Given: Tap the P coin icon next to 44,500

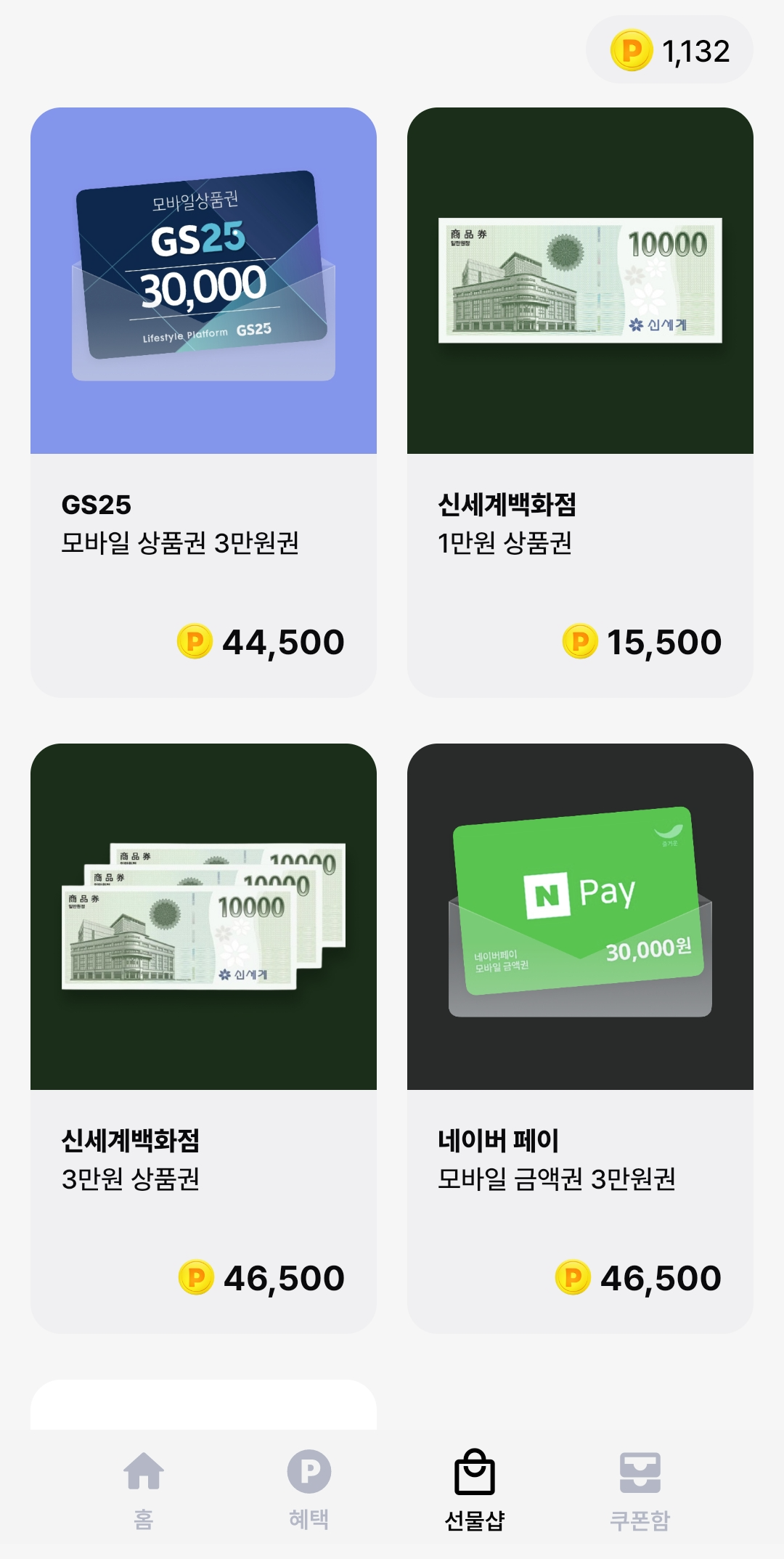Looking at the screenshot, I should click(x=193, y=642).
